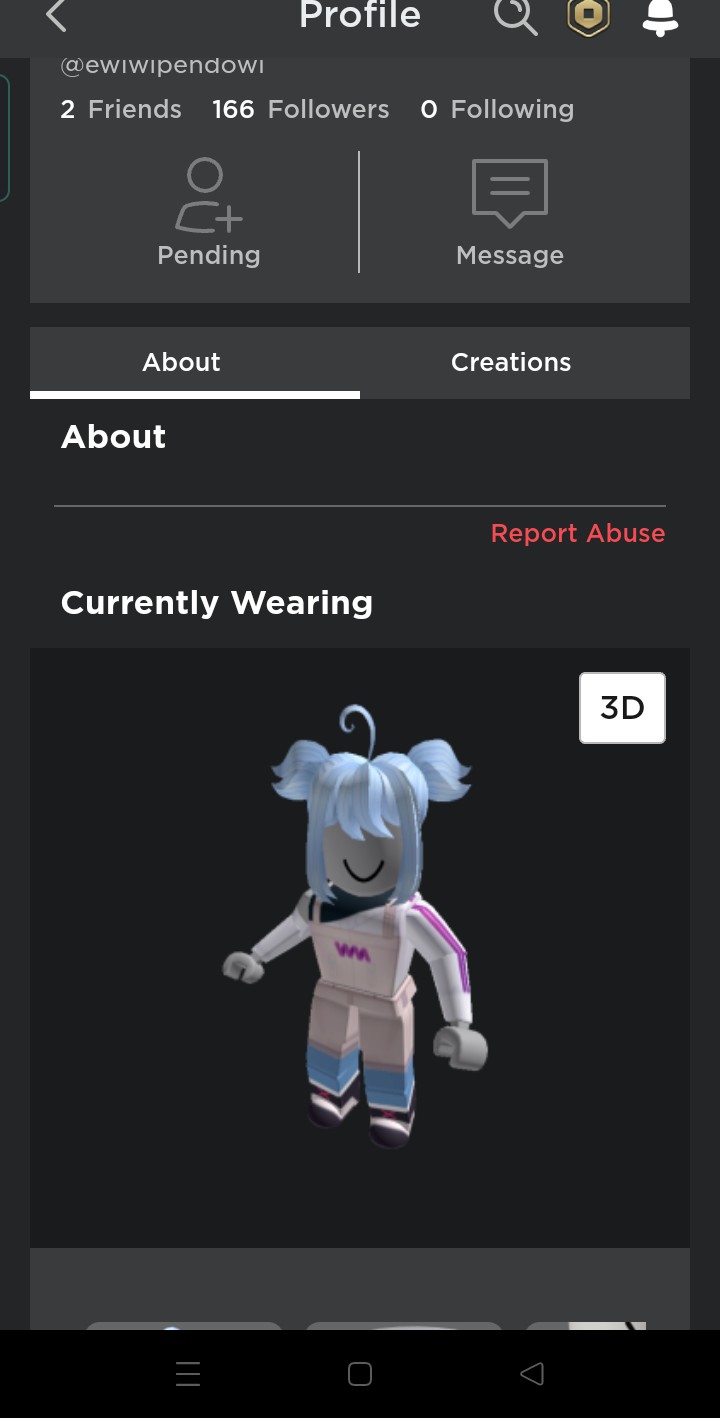720x1418 pixels.
Task: Tap the Report Abuse link
Action: coord(577,533)
